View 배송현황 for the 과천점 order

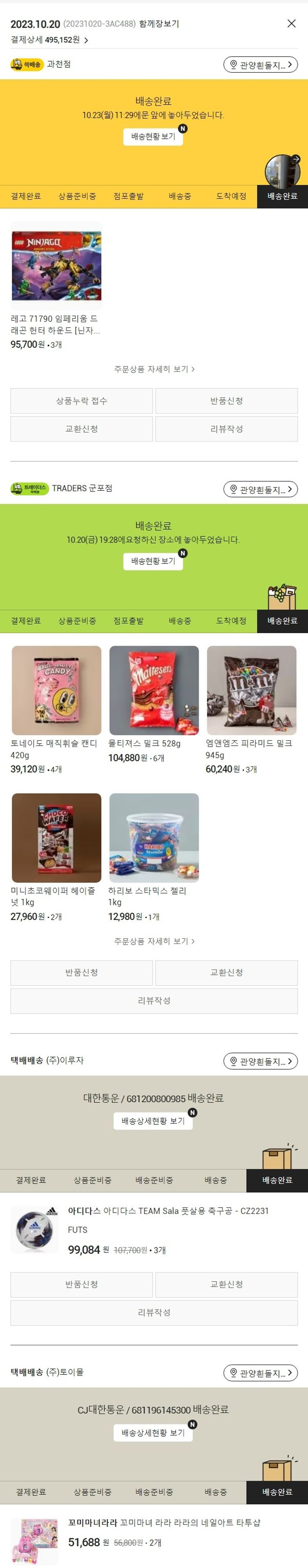(153, 136)
